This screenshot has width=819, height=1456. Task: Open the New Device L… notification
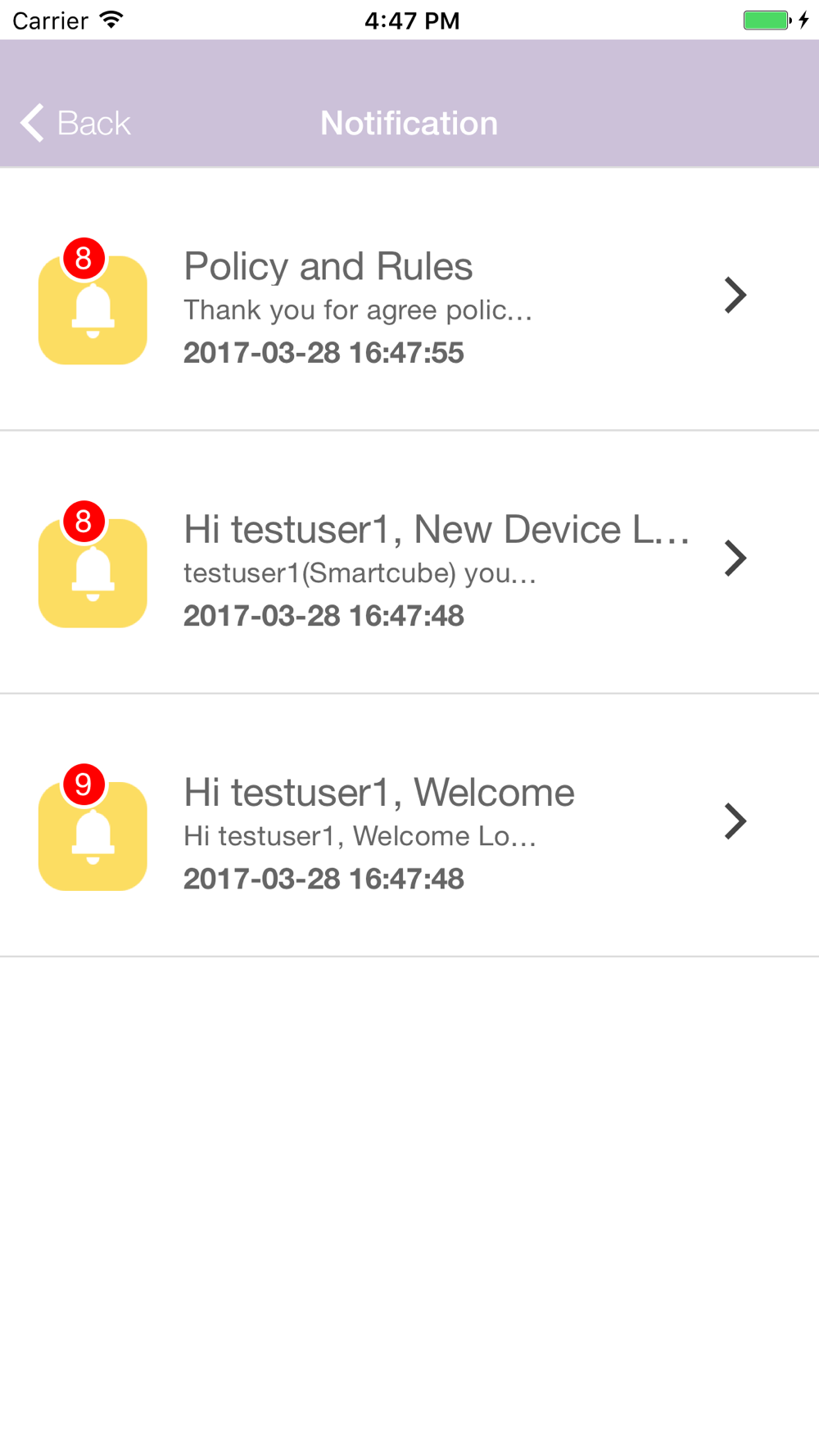tap(409, 563)
